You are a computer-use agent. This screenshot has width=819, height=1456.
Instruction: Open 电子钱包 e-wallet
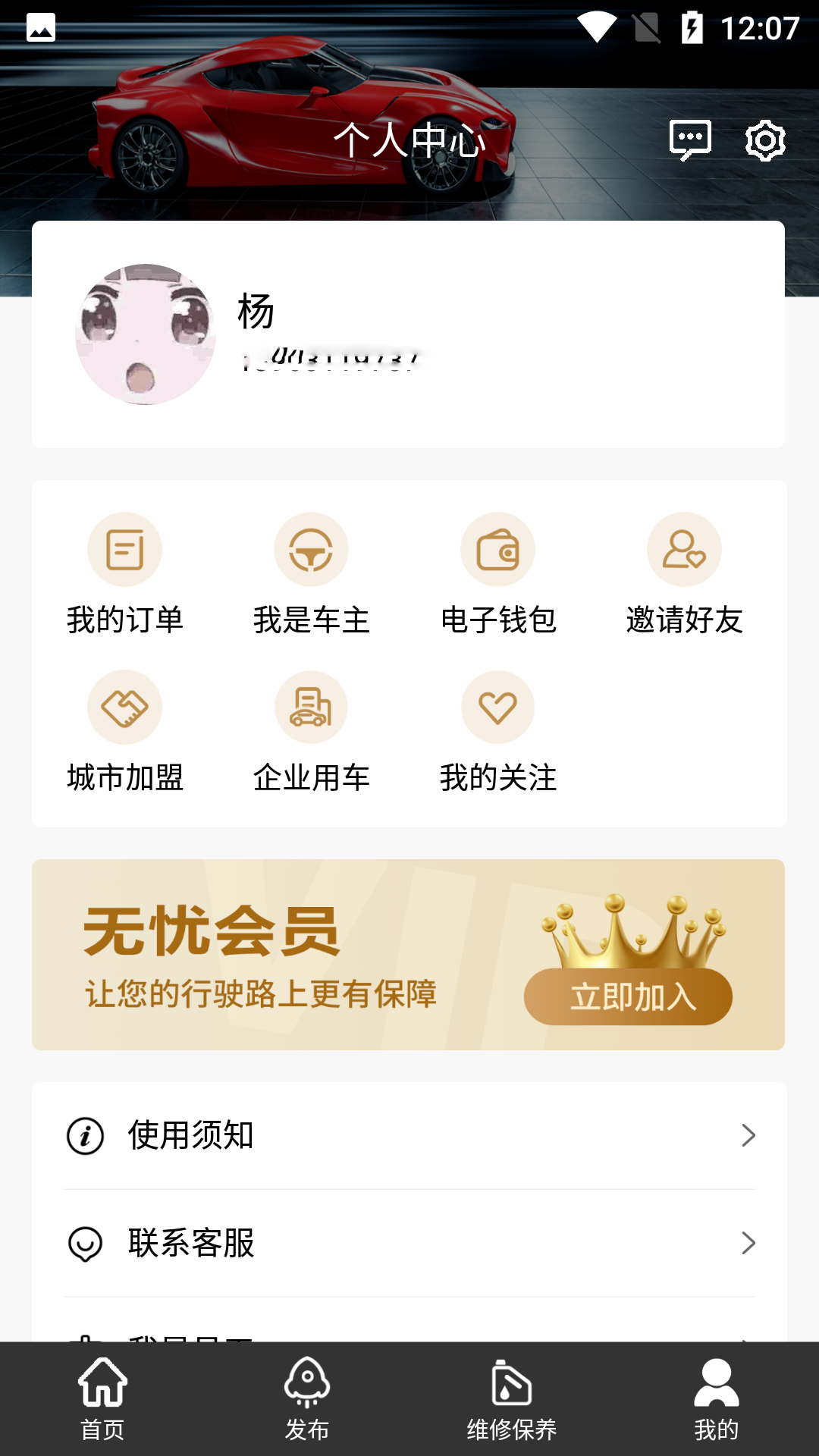coord(498,575)
